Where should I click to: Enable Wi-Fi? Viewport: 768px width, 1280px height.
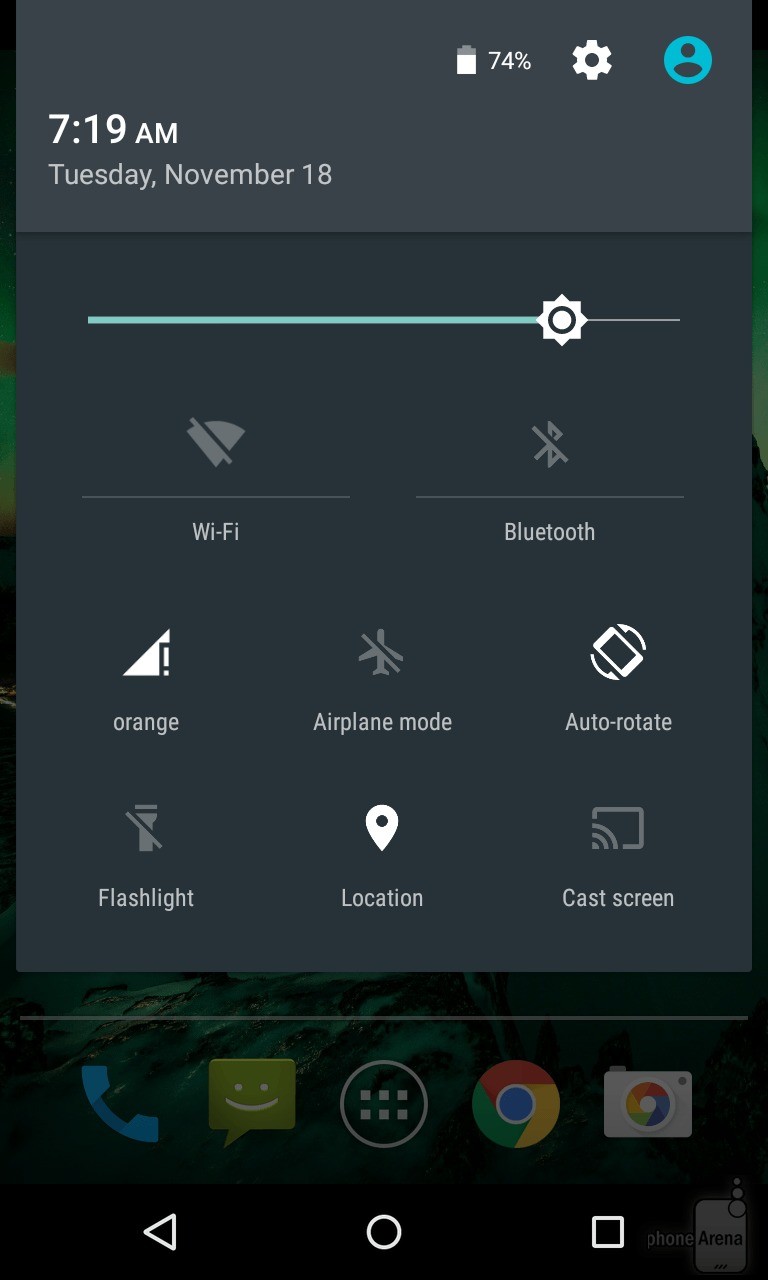tap(215, 470)
